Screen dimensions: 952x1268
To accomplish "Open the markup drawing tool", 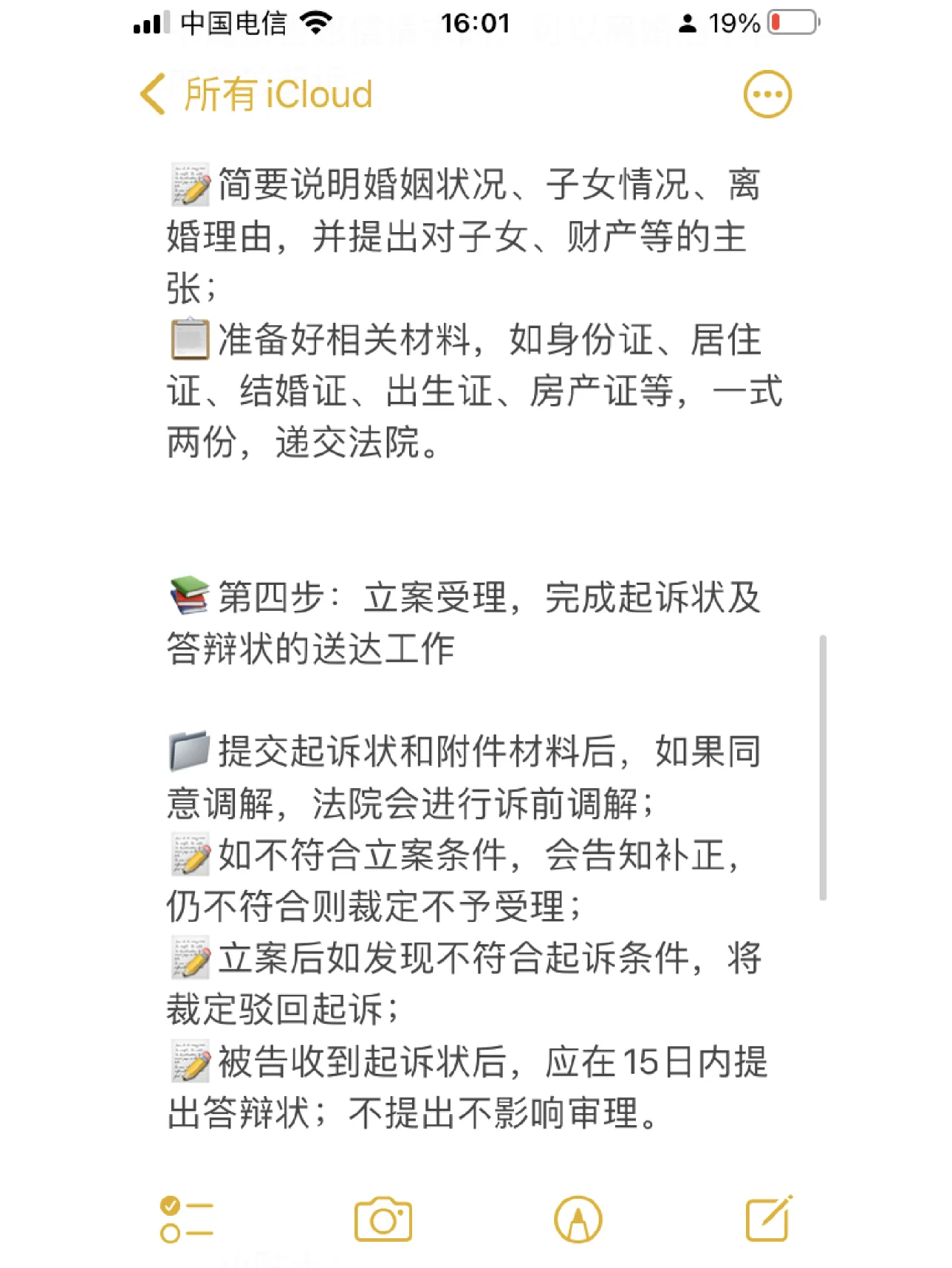I will tap(578, 1219).
